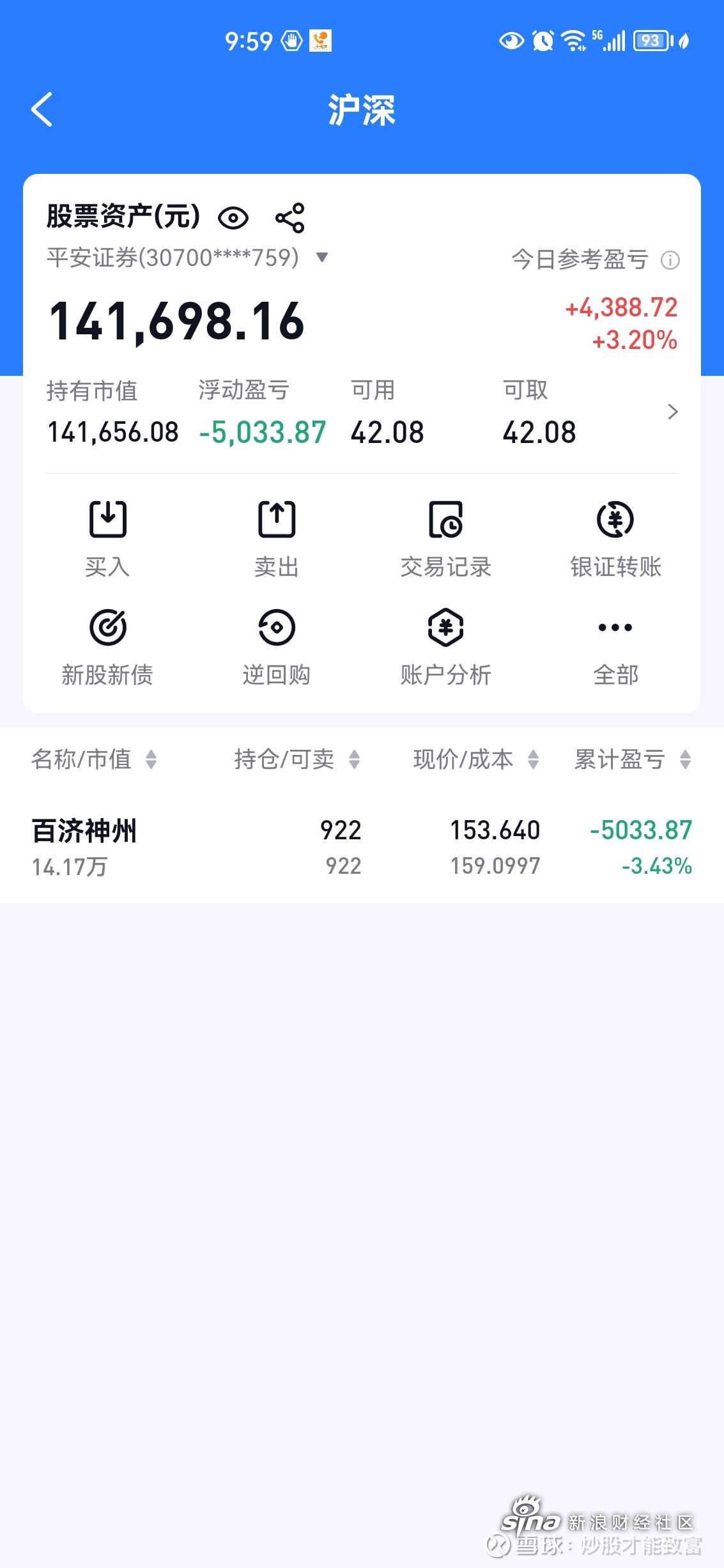Screen dimensions: 724x1568
Task: Open 银证转账 bank transfer
Action: (615, 539)
